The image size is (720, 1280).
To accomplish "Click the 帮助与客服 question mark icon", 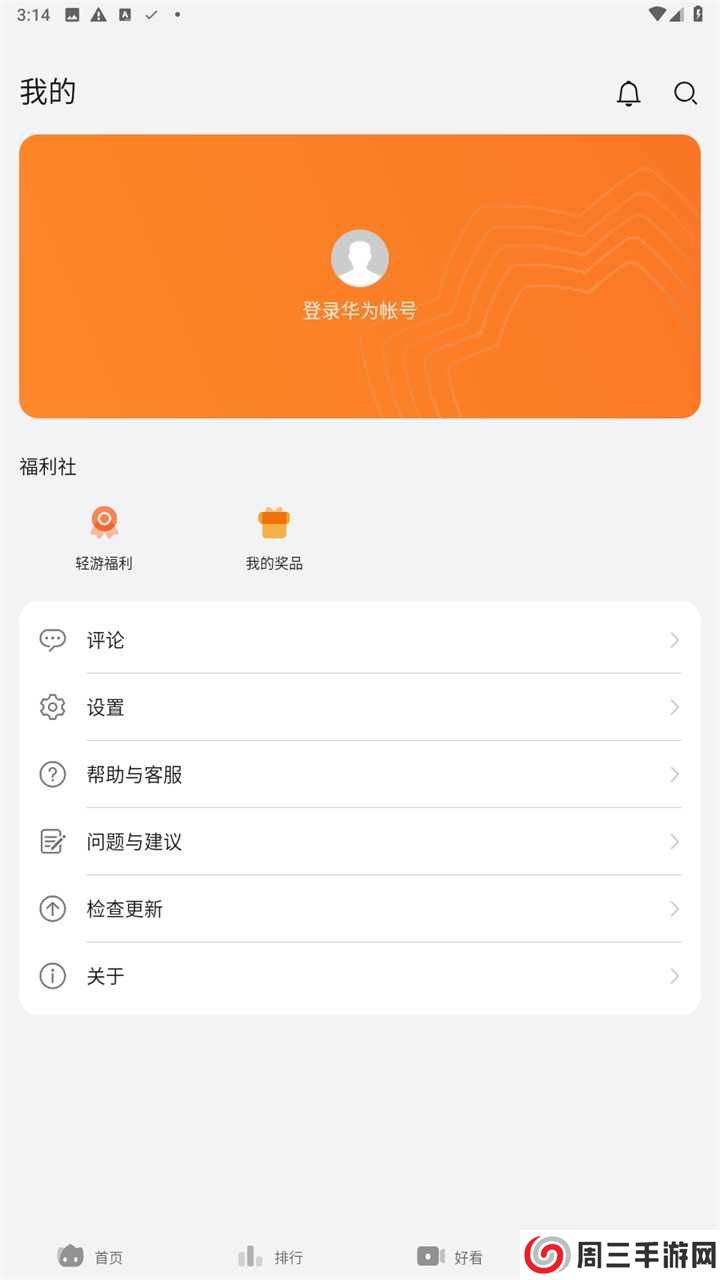I will [52, 774].
